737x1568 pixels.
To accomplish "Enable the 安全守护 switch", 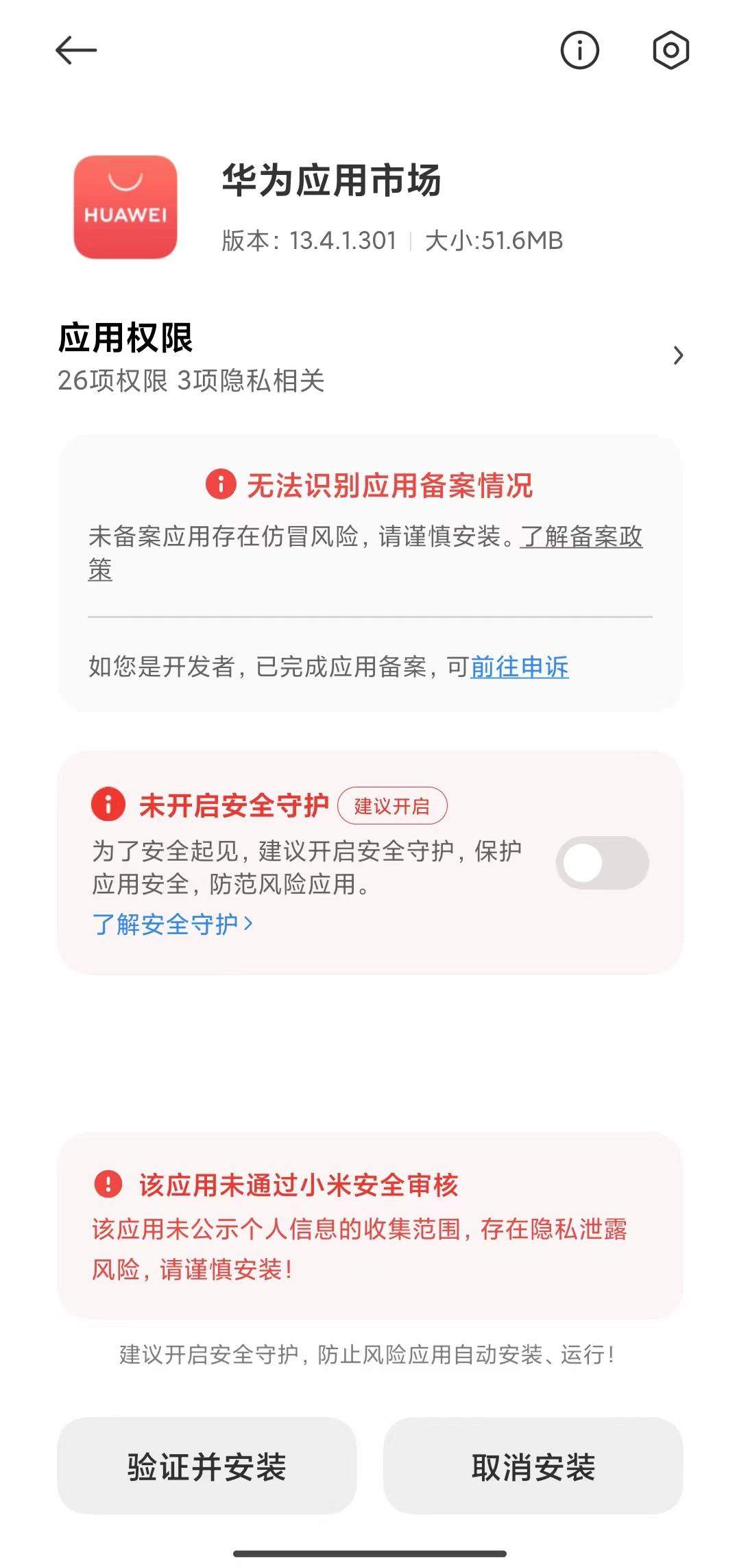I will [601, 863].
